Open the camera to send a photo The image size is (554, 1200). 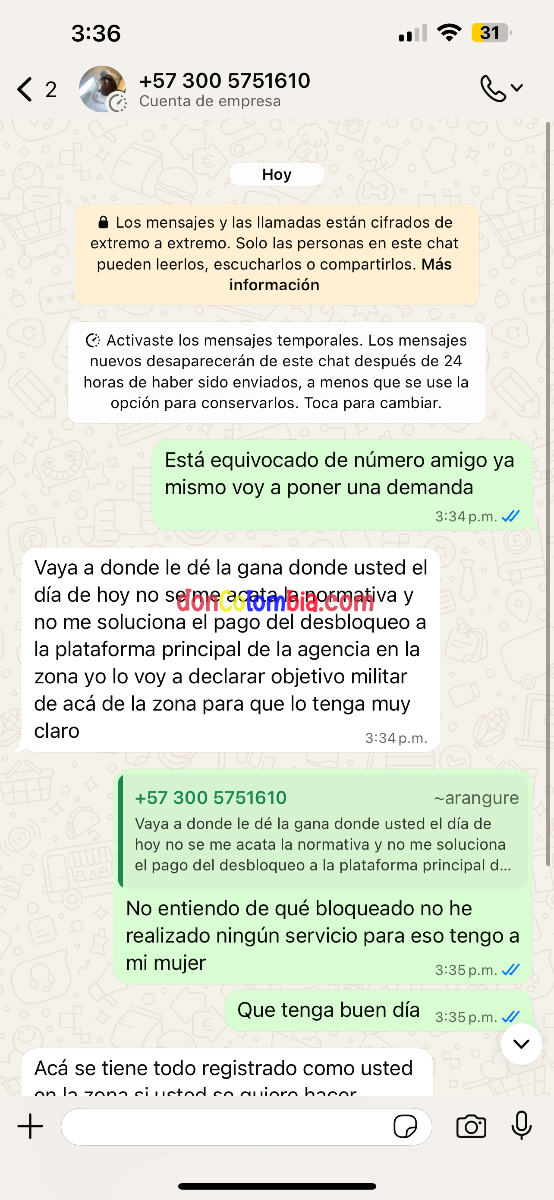pos(471,1126)
